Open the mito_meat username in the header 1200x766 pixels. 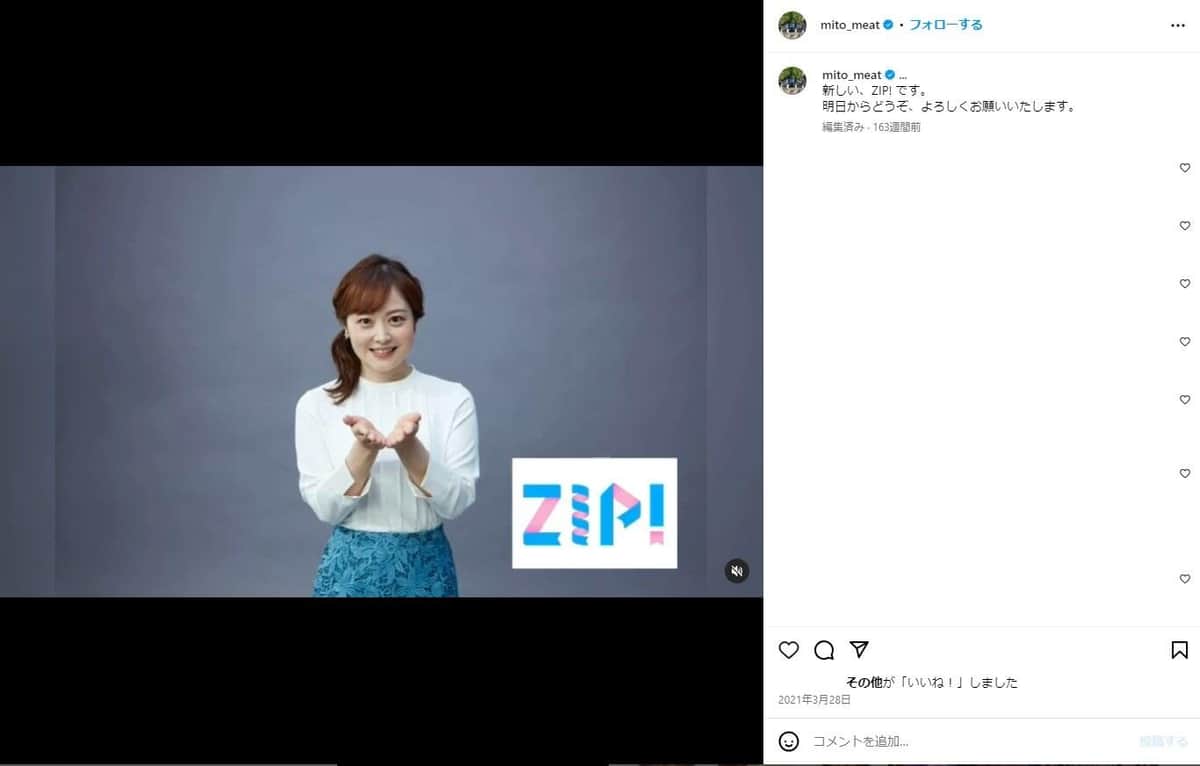pos(851,25)
